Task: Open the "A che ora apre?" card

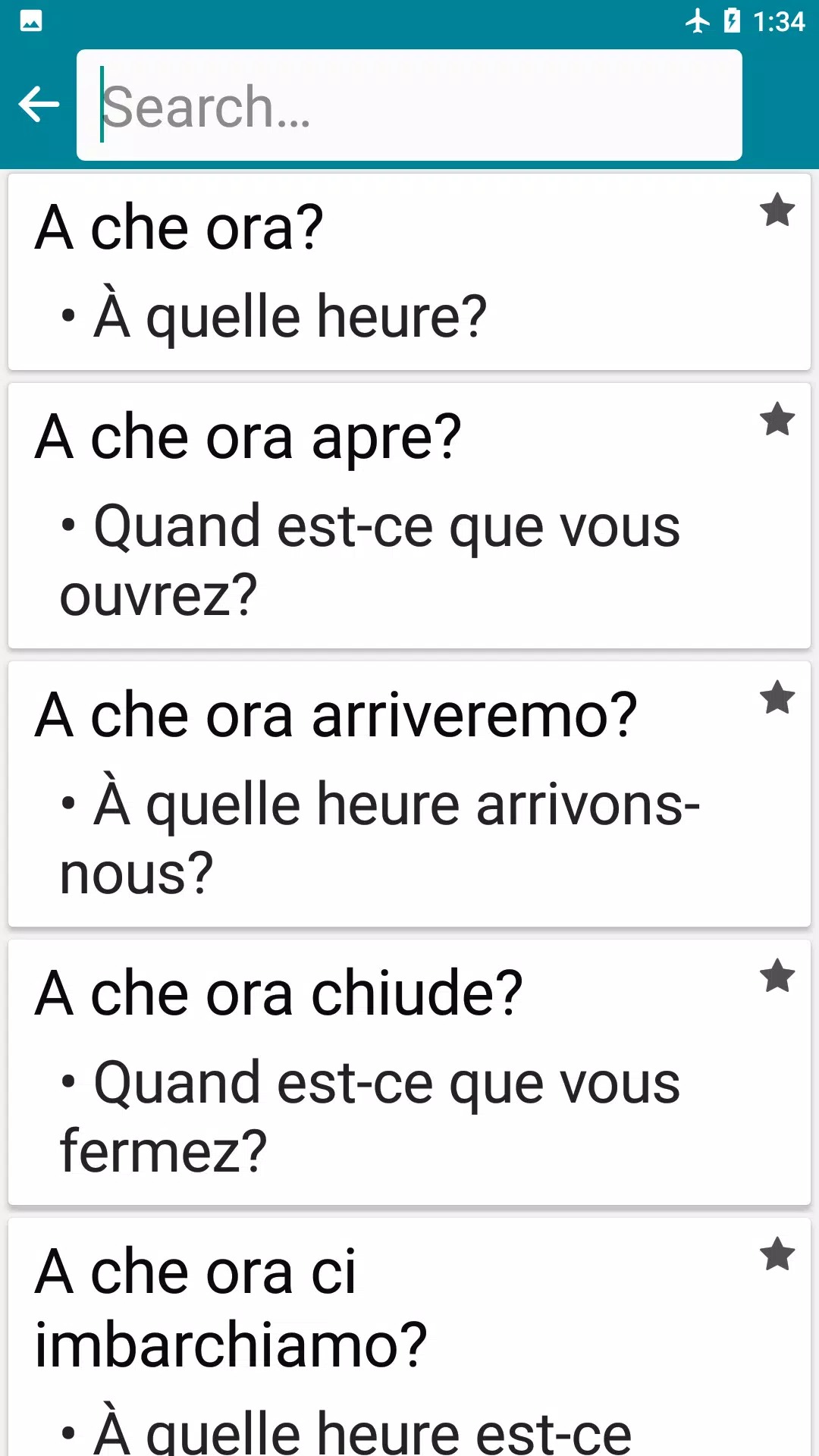Action: (x=379, y=516)
